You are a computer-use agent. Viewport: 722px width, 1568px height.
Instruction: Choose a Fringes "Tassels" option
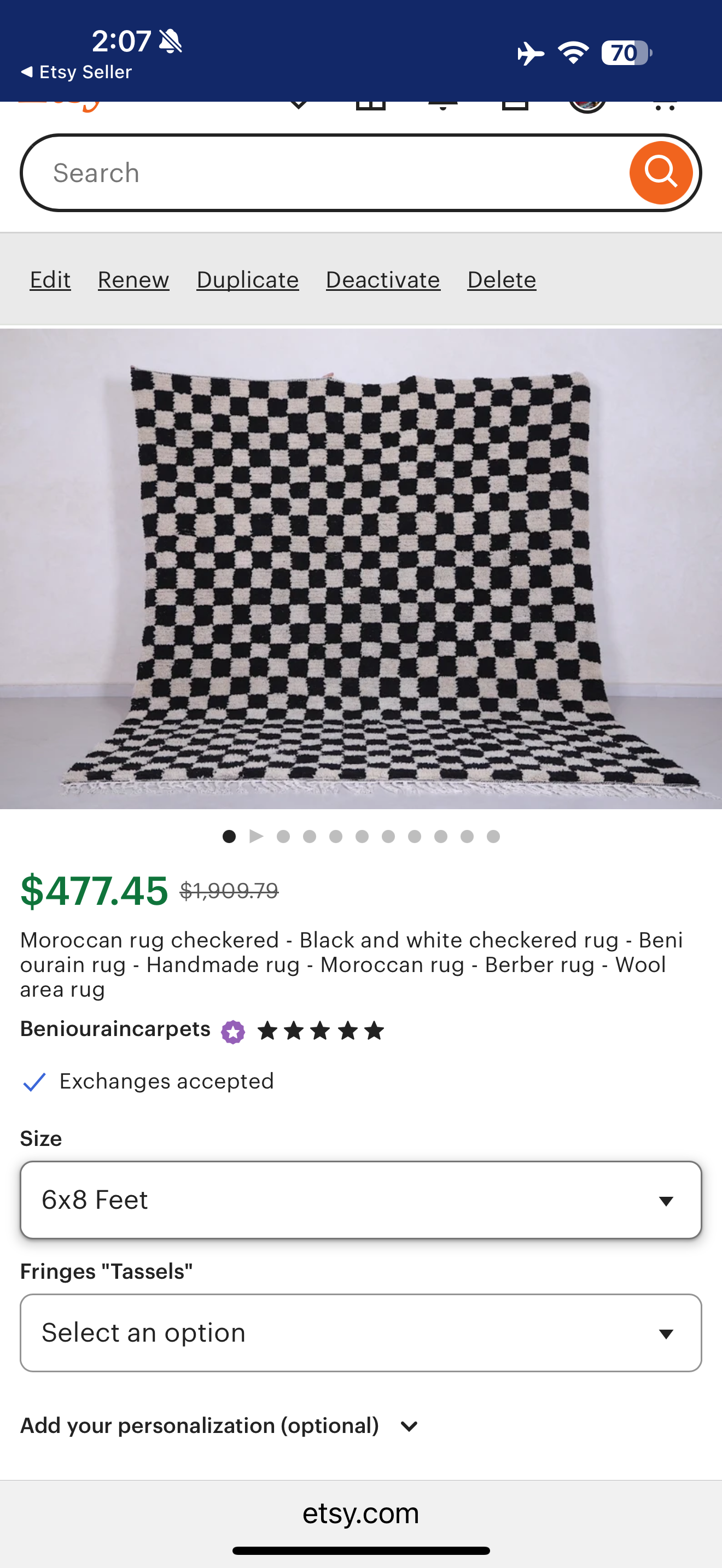(x=361, y=1332)
